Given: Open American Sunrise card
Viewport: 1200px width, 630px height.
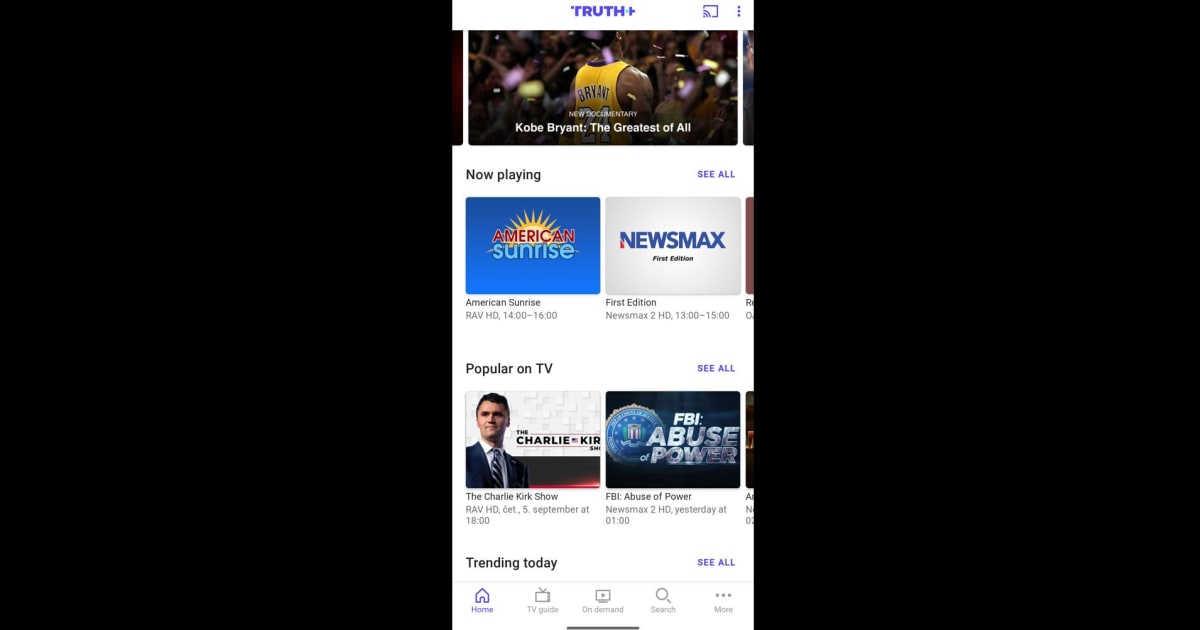Looking at the screenshot, I should (533, 246).
